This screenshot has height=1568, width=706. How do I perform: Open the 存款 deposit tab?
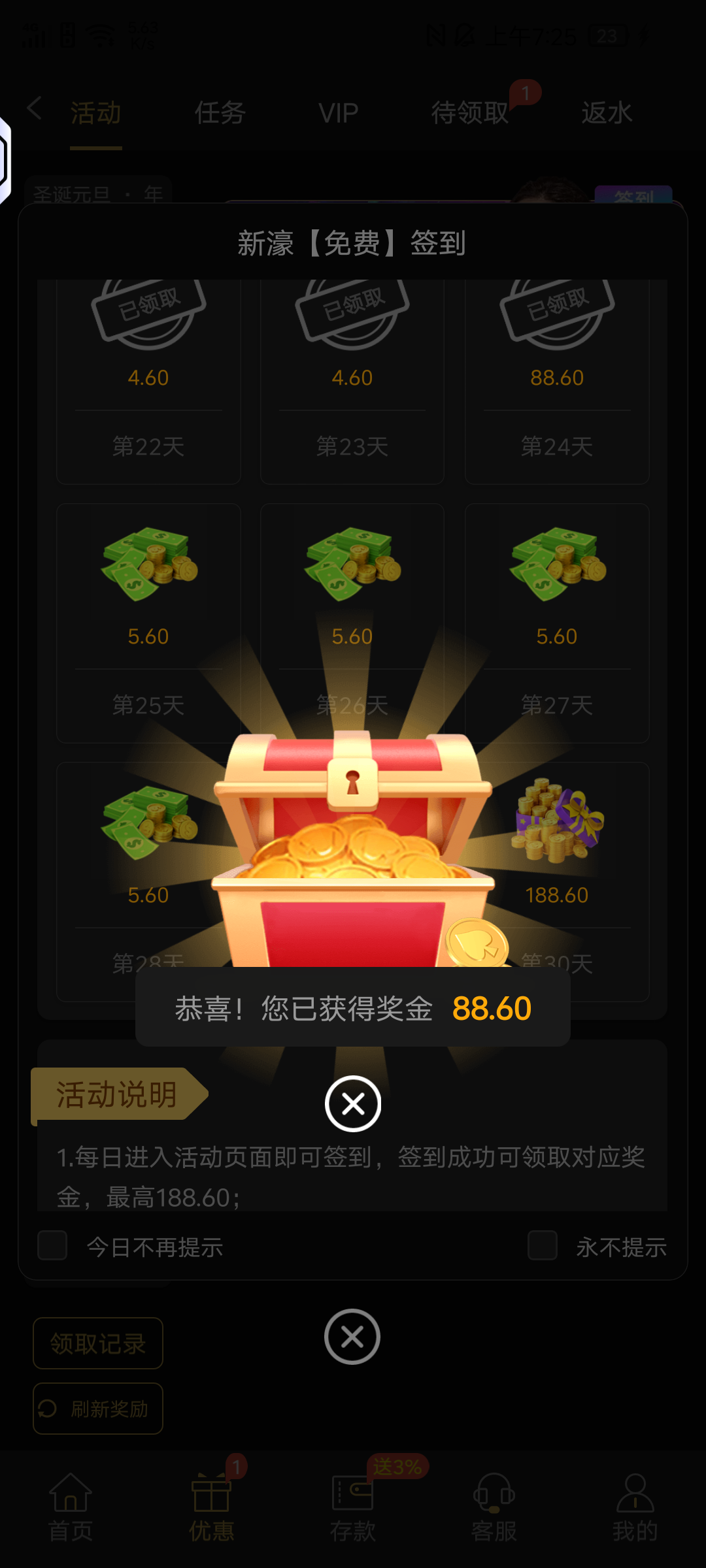[x=353, y=1507]
